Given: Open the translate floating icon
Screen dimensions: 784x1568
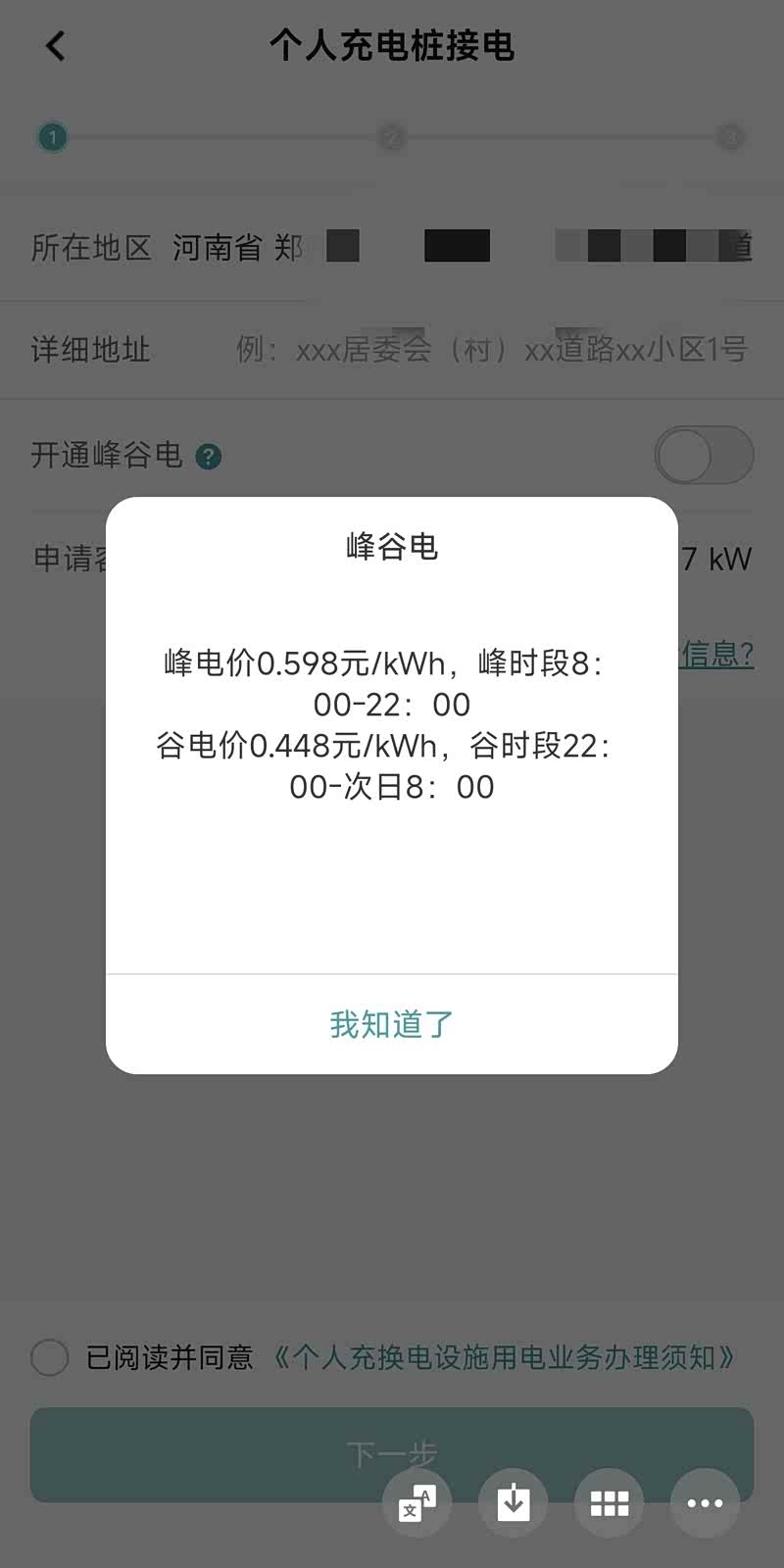Looking at the screenshot, I should click(416, 1502).
